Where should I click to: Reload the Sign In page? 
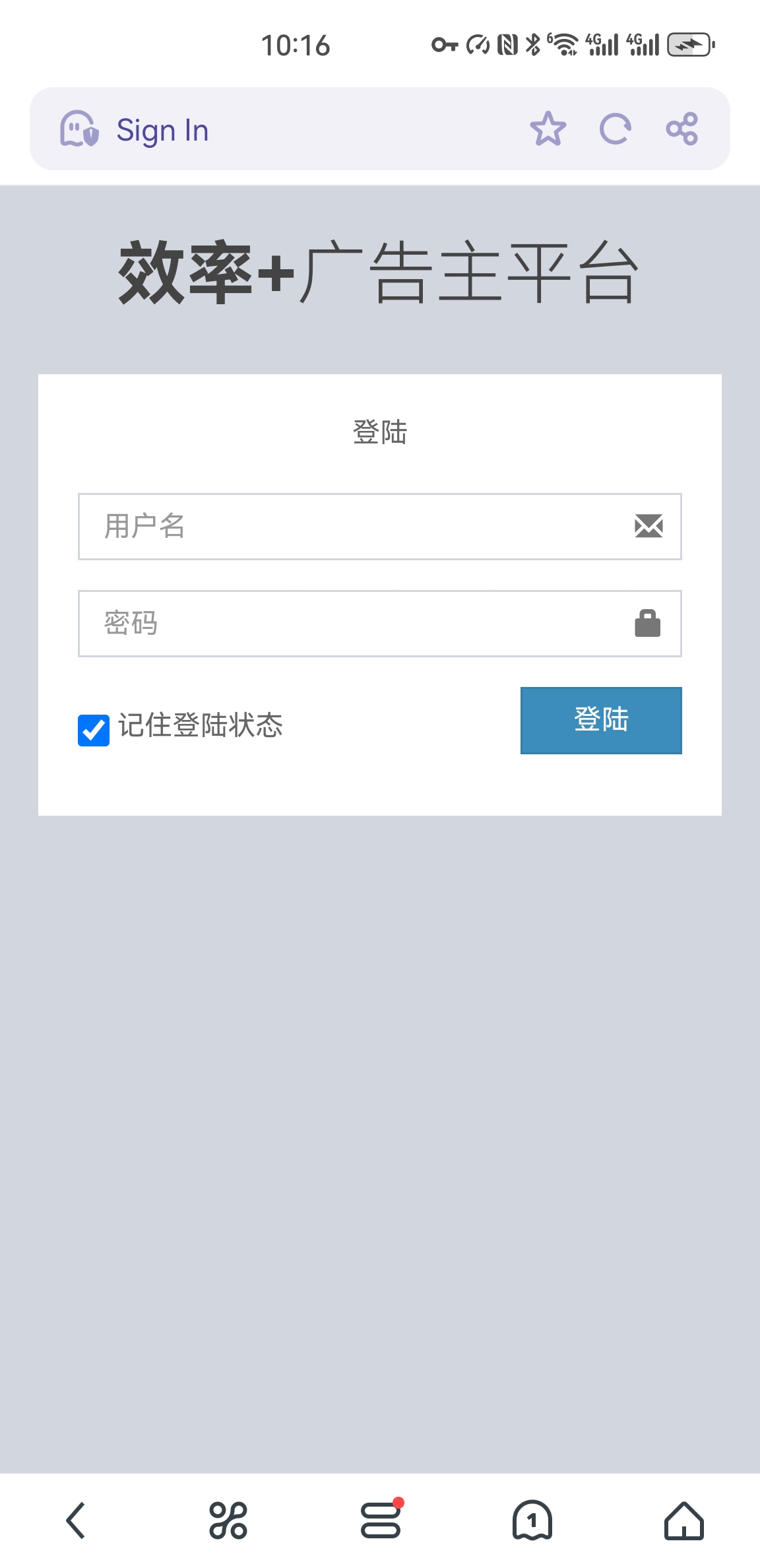tap(615, 129)
